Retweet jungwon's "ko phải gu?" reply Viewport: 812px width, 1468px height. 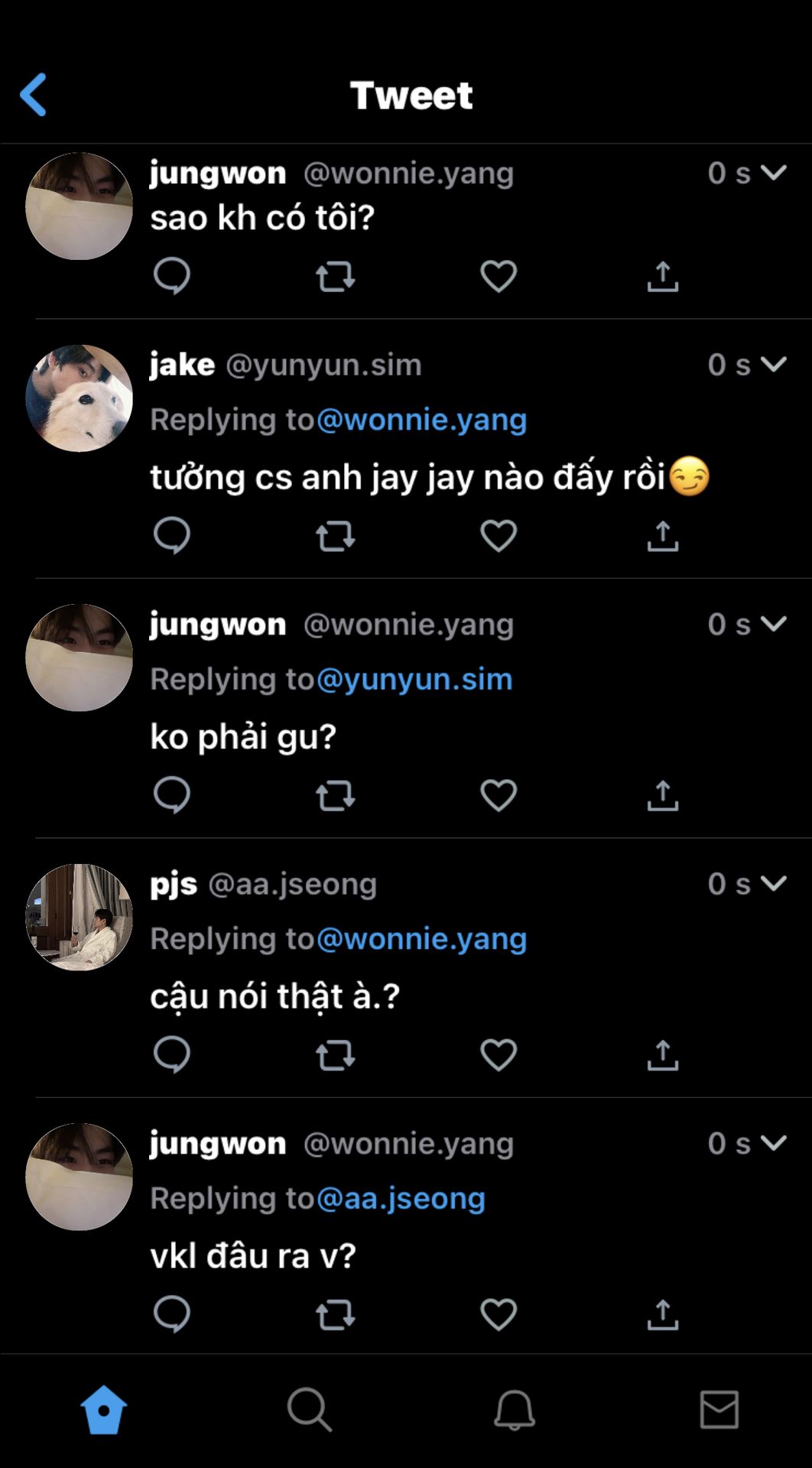click(336, 795)
